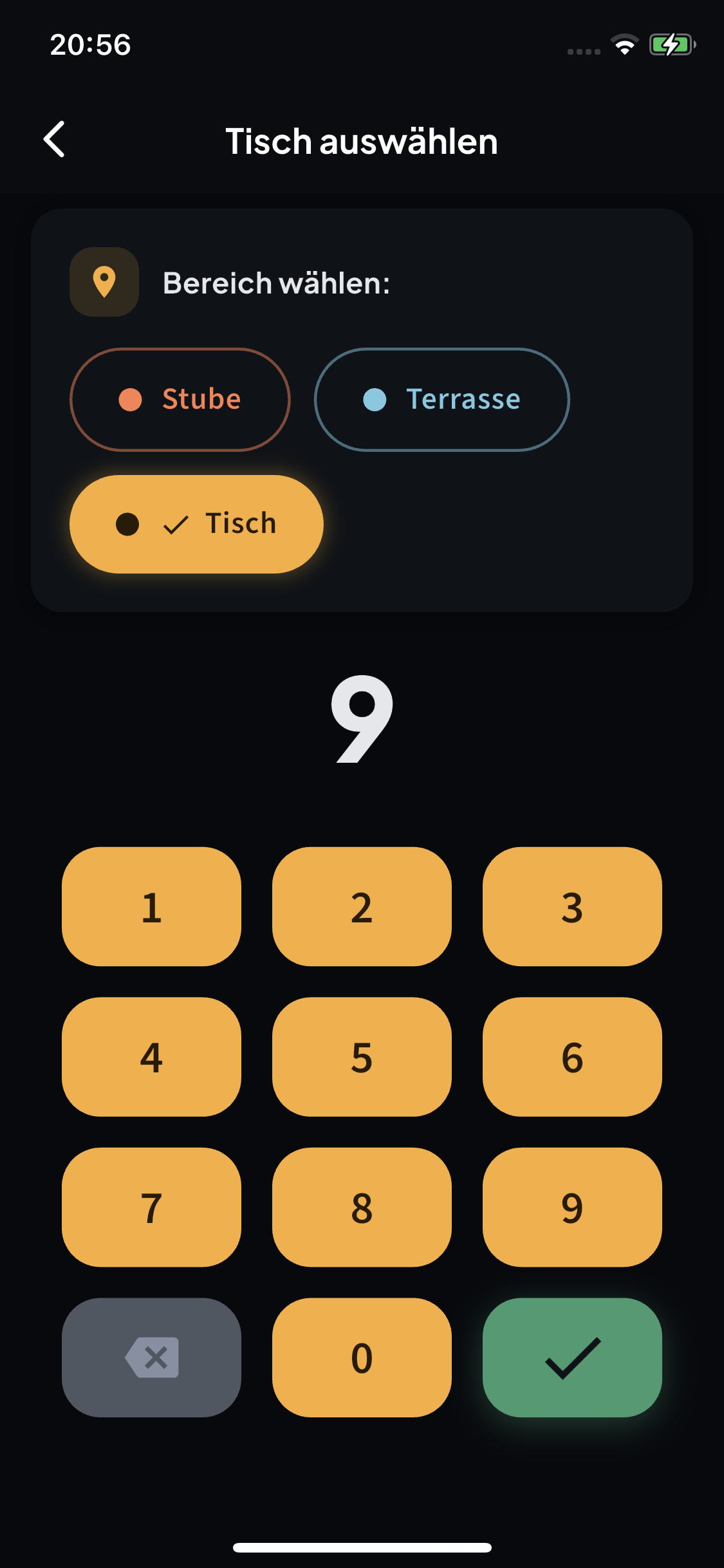Enter digit 7 on keypad
Image resolution: width=724 pixels, height=1568 pixels.
[151, 1207]
